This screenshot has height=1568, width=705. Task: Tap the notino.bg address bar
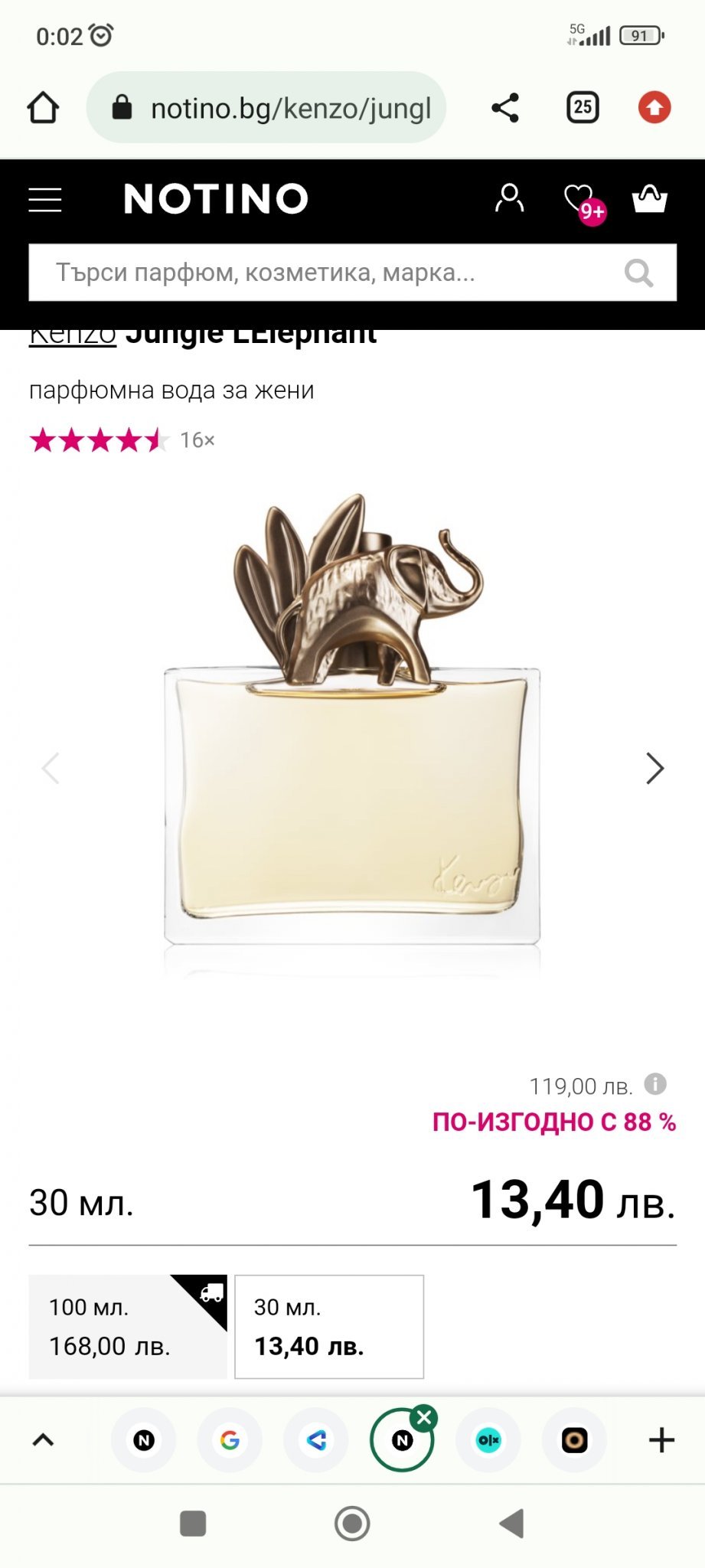266,108
